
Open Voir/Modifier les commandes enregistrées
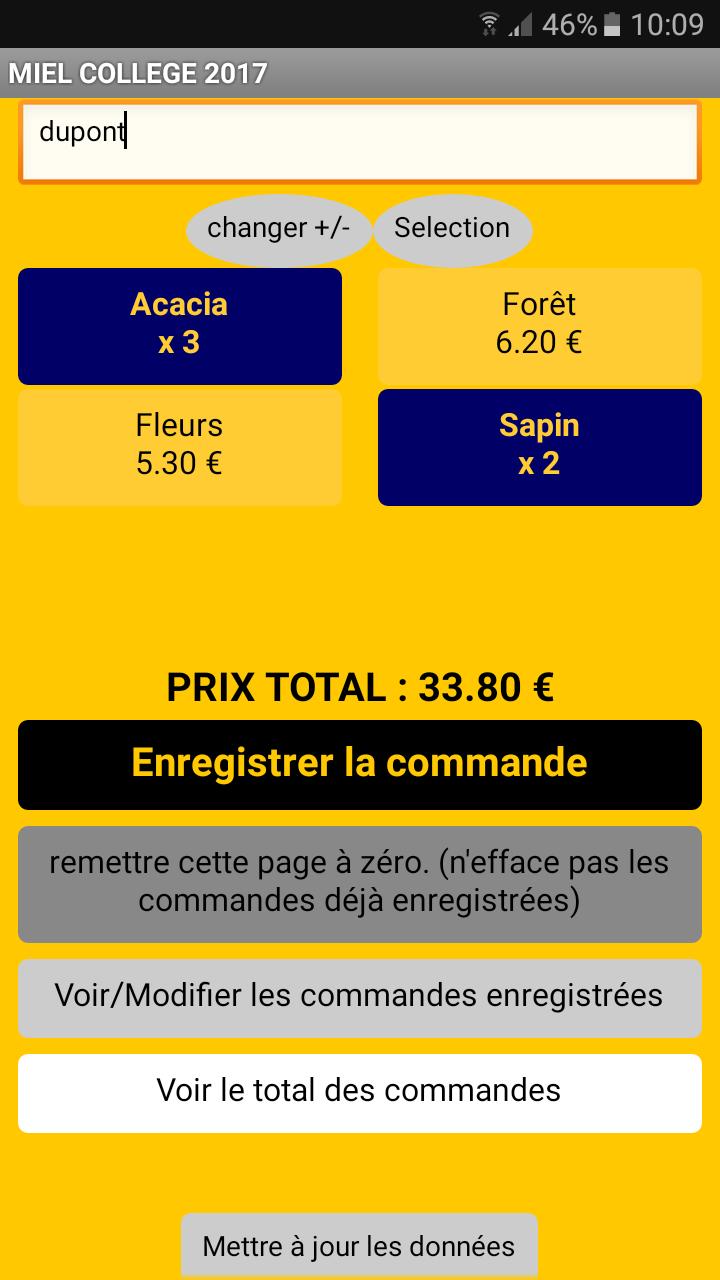[x=359, y=997]
